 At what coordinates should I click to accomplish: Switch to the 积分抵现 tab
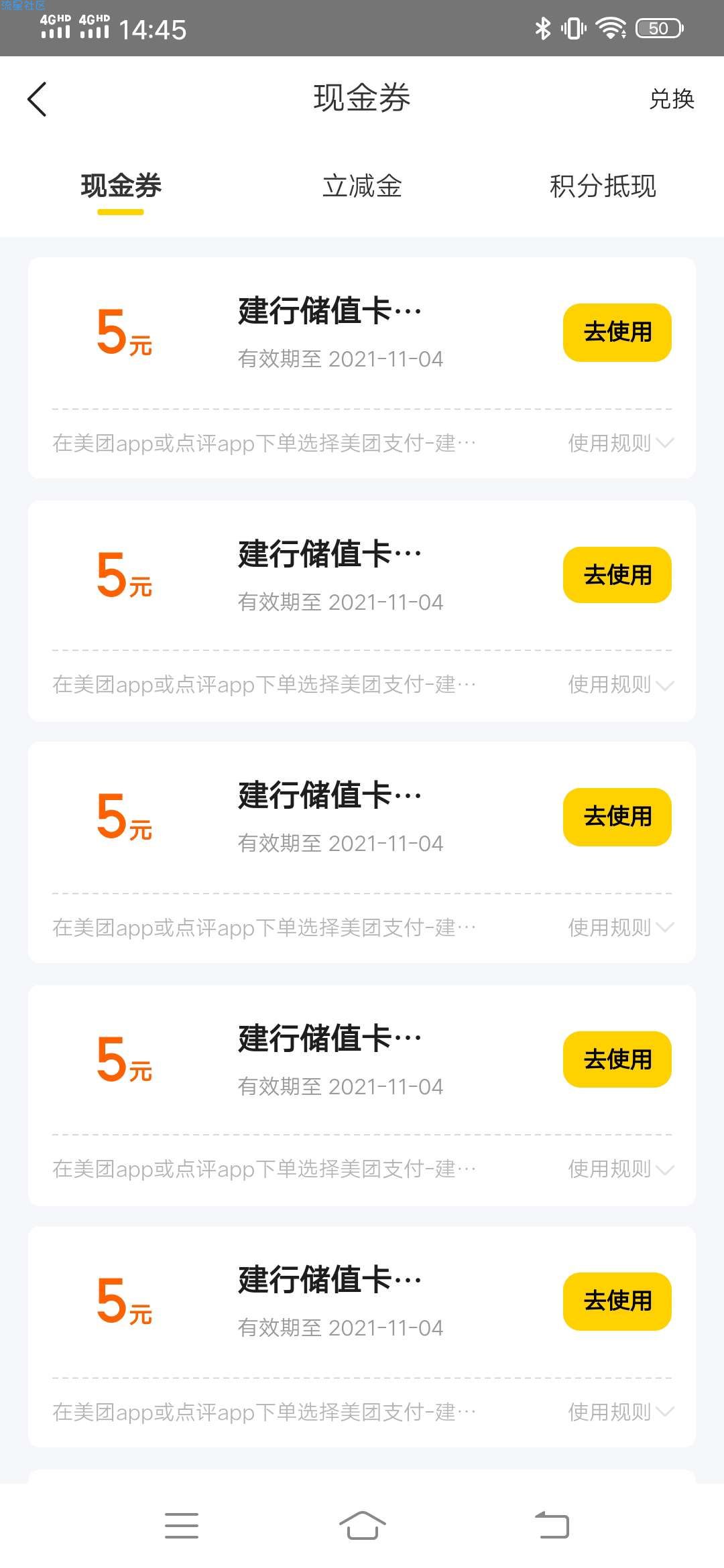[x=603, y=186]
